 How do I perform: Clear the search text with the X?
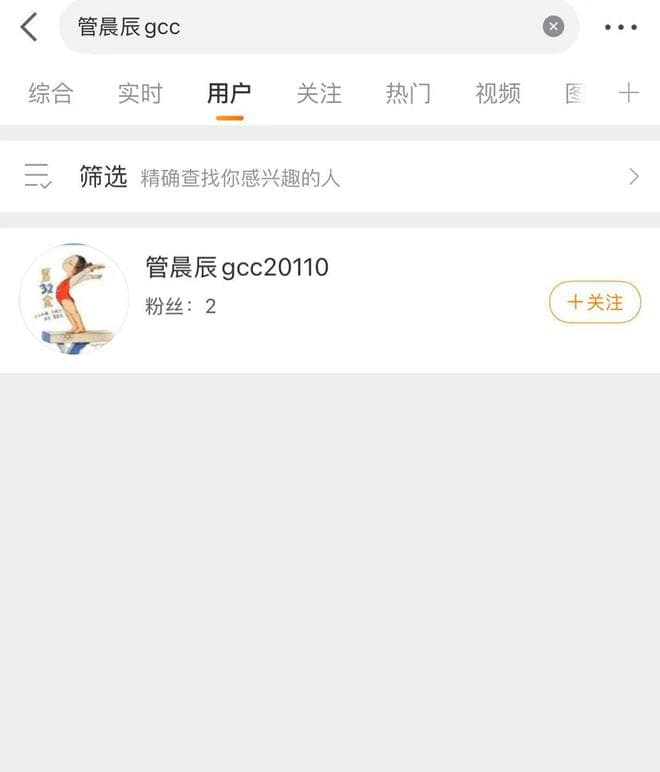[x=553, y=27]
